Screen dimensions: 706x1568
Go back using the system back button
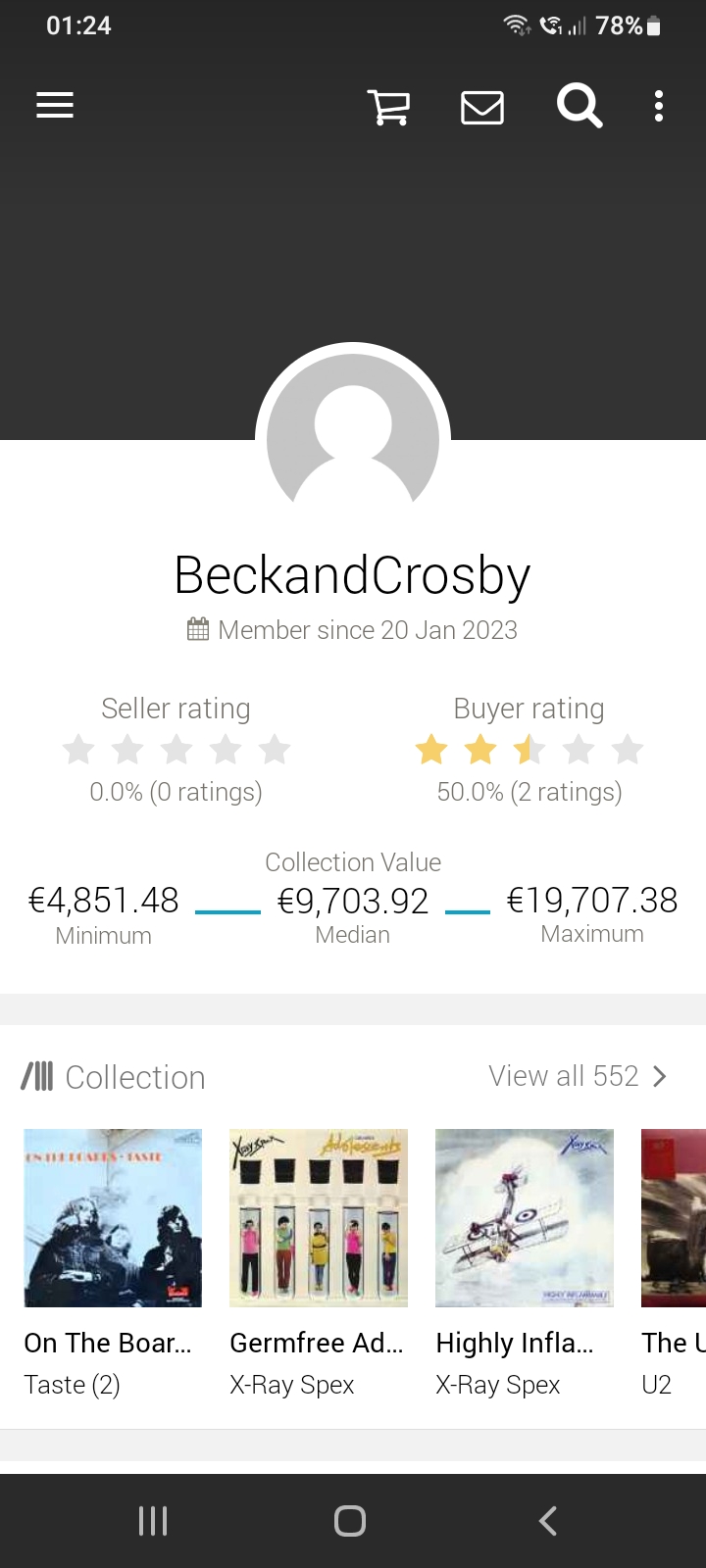548,1521
